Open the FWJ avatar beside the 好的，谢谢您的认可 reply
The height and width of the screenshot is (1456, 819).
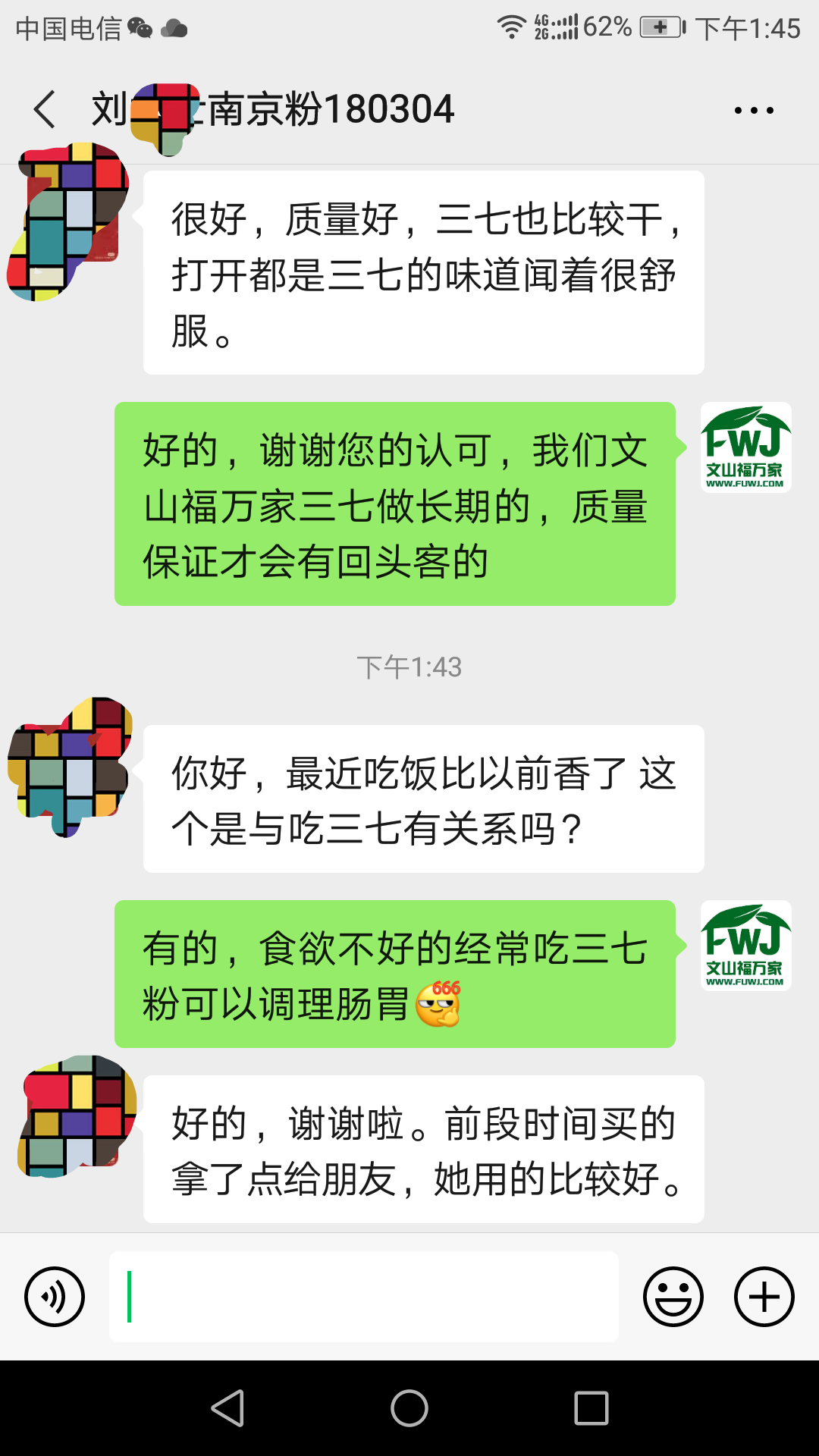tap(745, 447)
